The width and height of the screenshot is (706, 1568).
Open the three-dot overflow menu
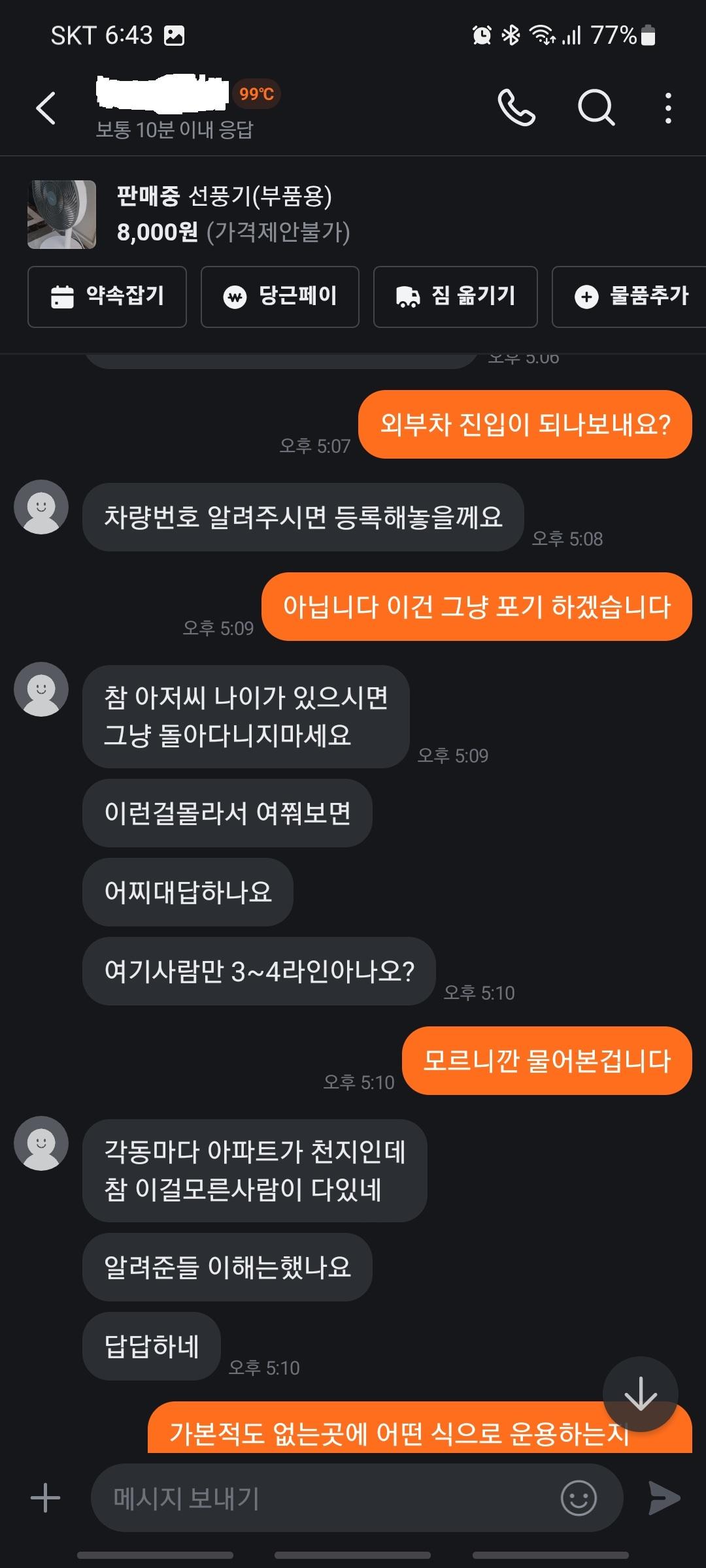667,108
